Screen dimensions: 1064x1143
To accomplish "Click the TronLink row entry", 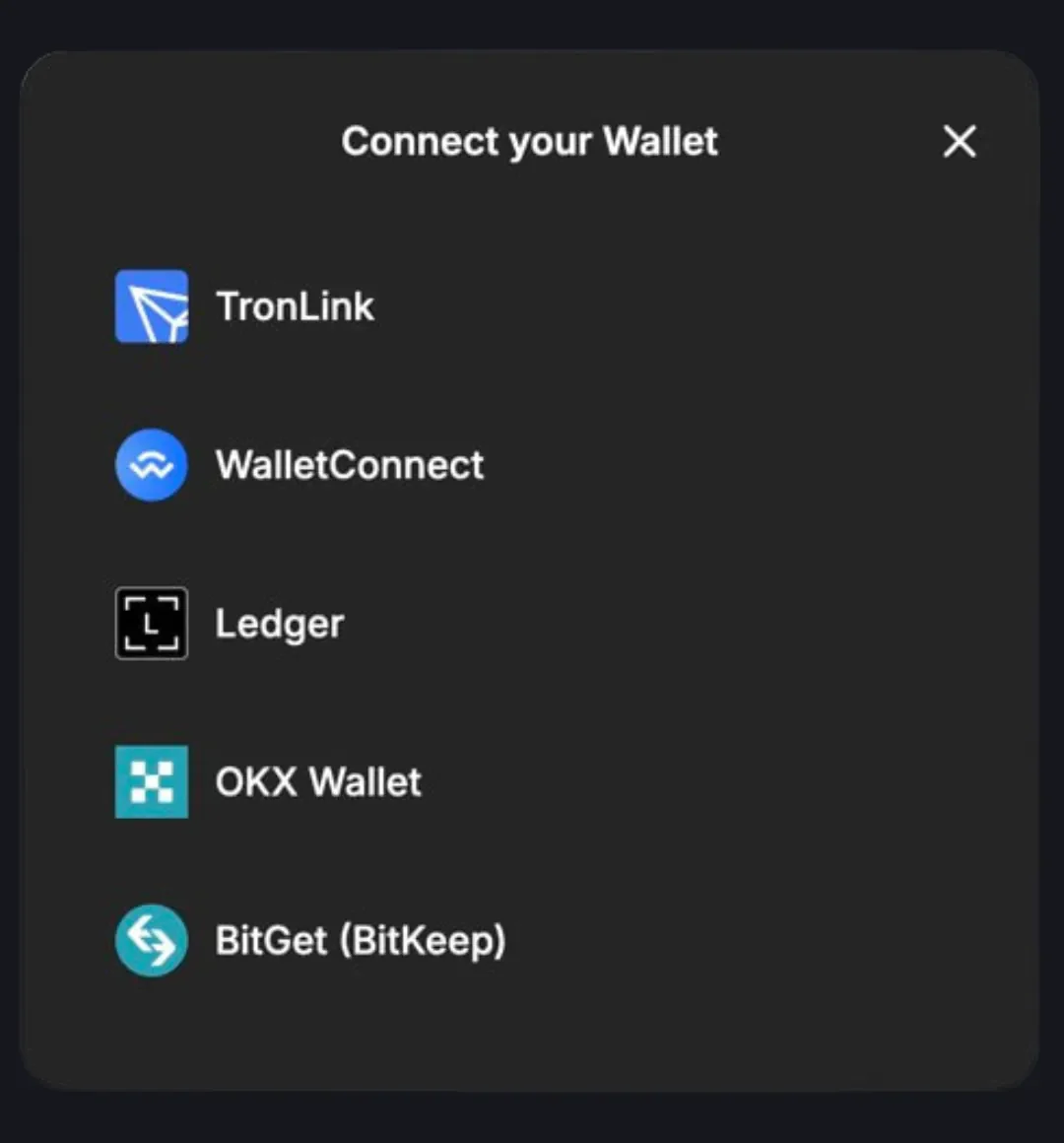I will coord(295,306).
